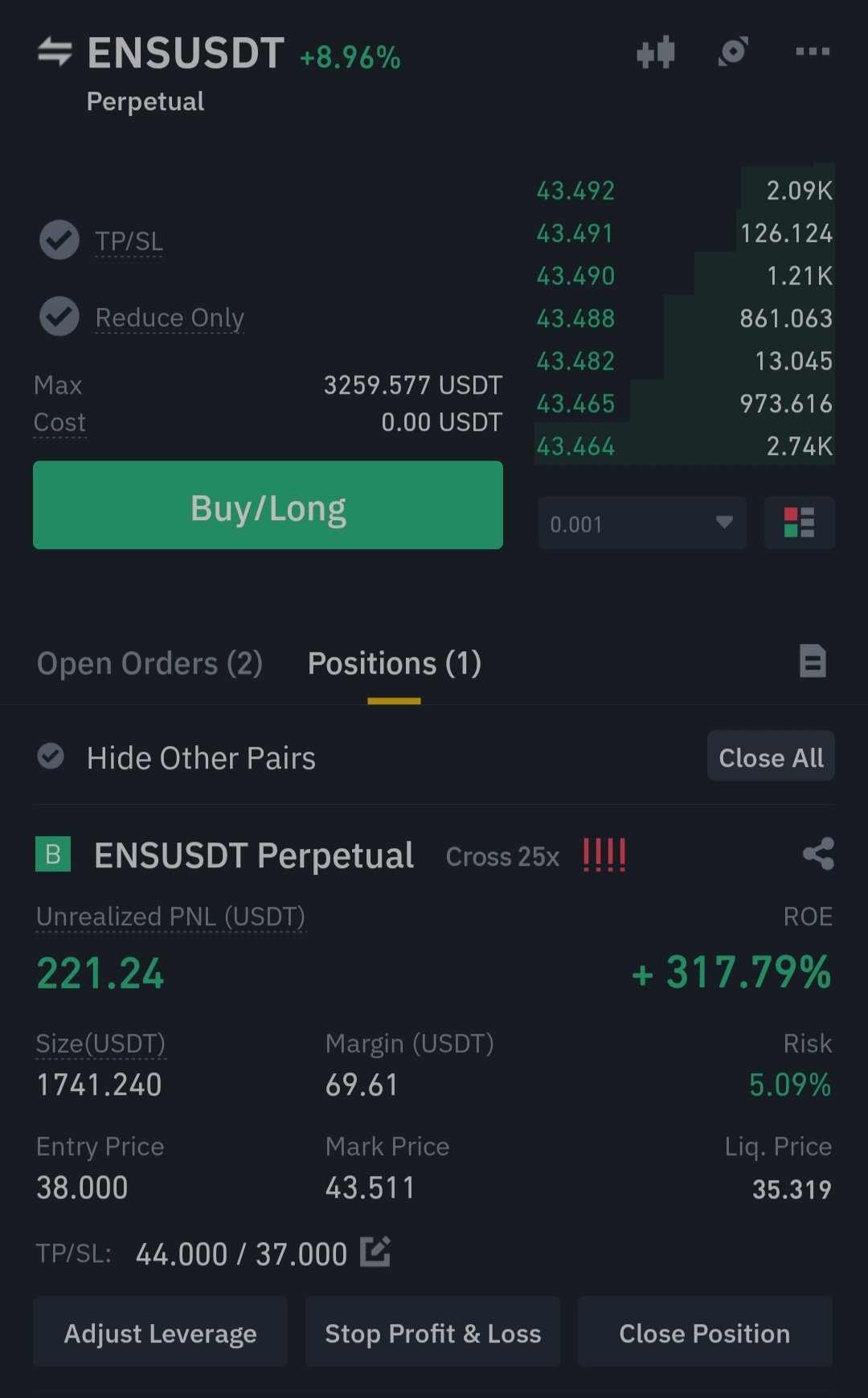Switch to the Positions (1) tab
868x1398 pixels.
click(395, 663)
